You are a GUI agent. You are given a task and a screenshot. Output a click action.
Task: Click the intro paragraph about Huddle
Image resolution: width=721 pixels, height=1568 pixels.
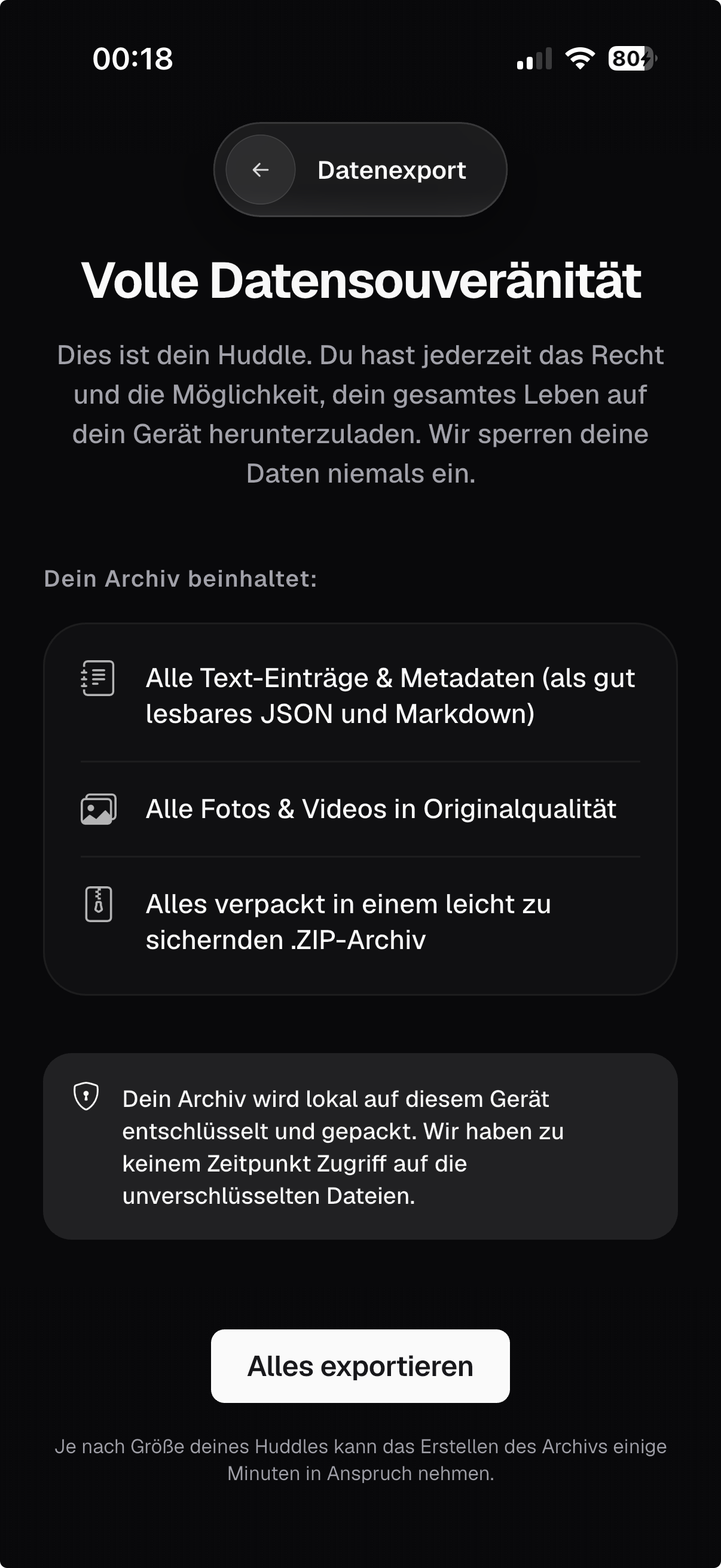[360, 414]
